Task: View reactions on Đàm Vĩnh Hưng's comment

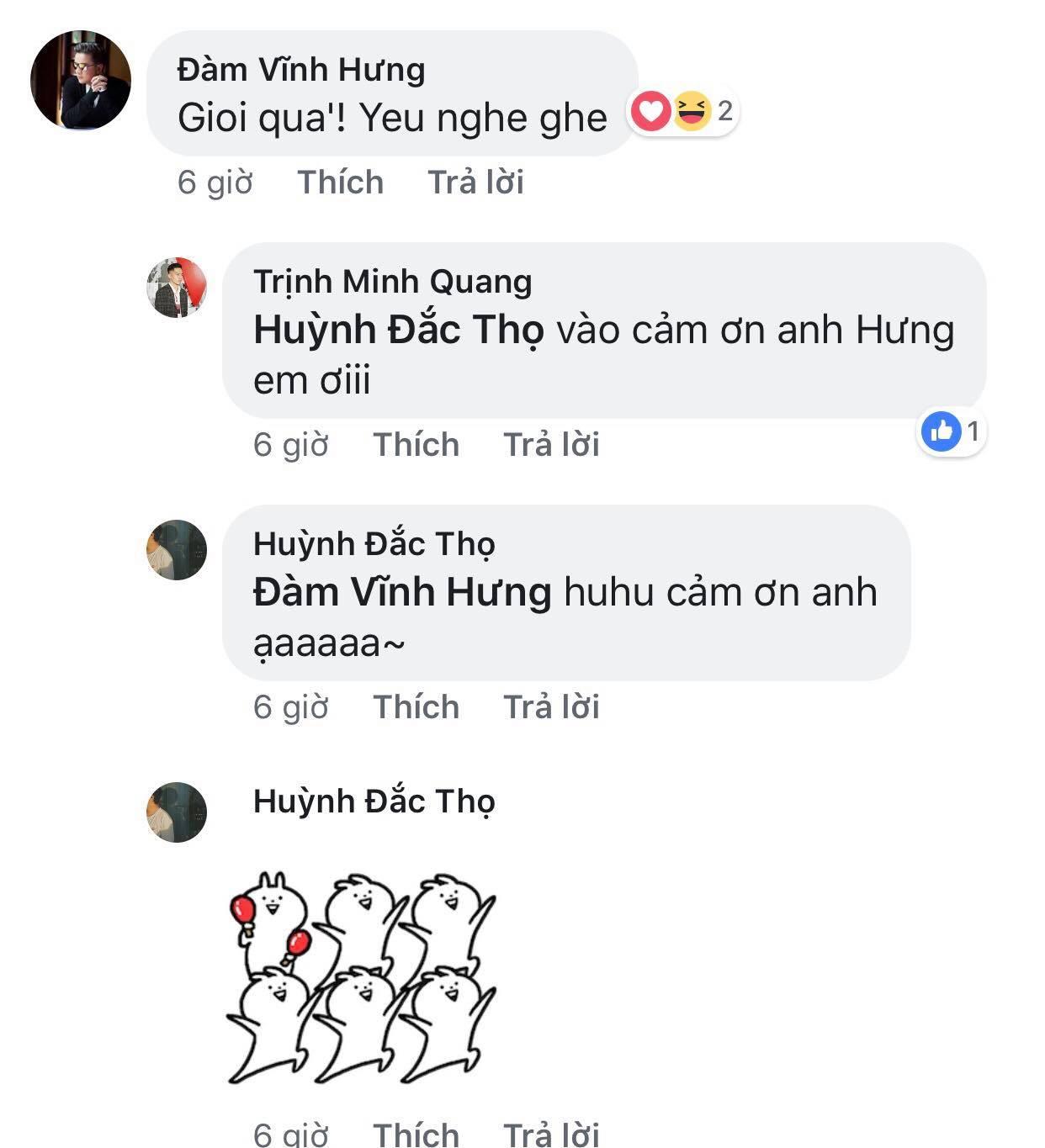Action: (x=683, y=112)
